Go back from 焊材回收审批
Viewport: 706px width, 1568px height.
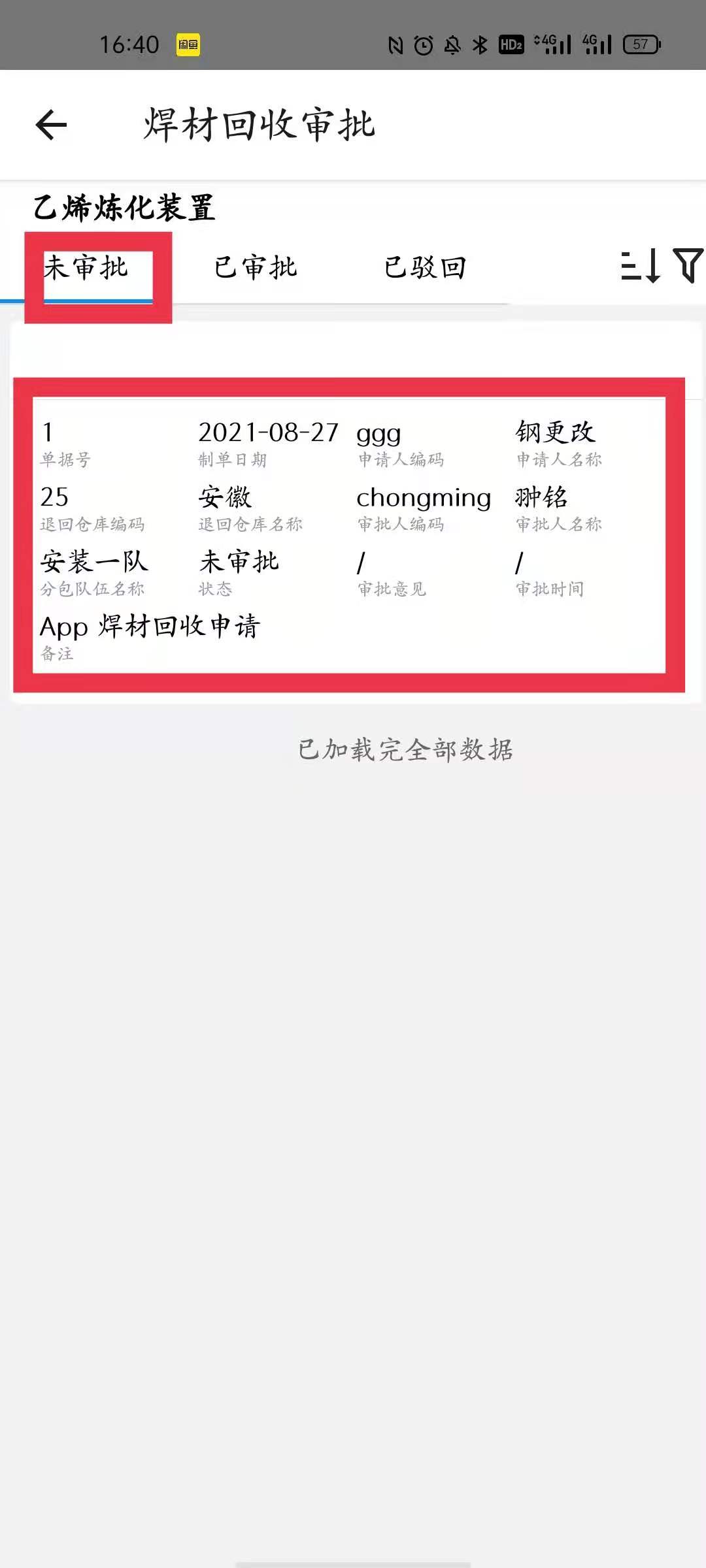point(52,125)
